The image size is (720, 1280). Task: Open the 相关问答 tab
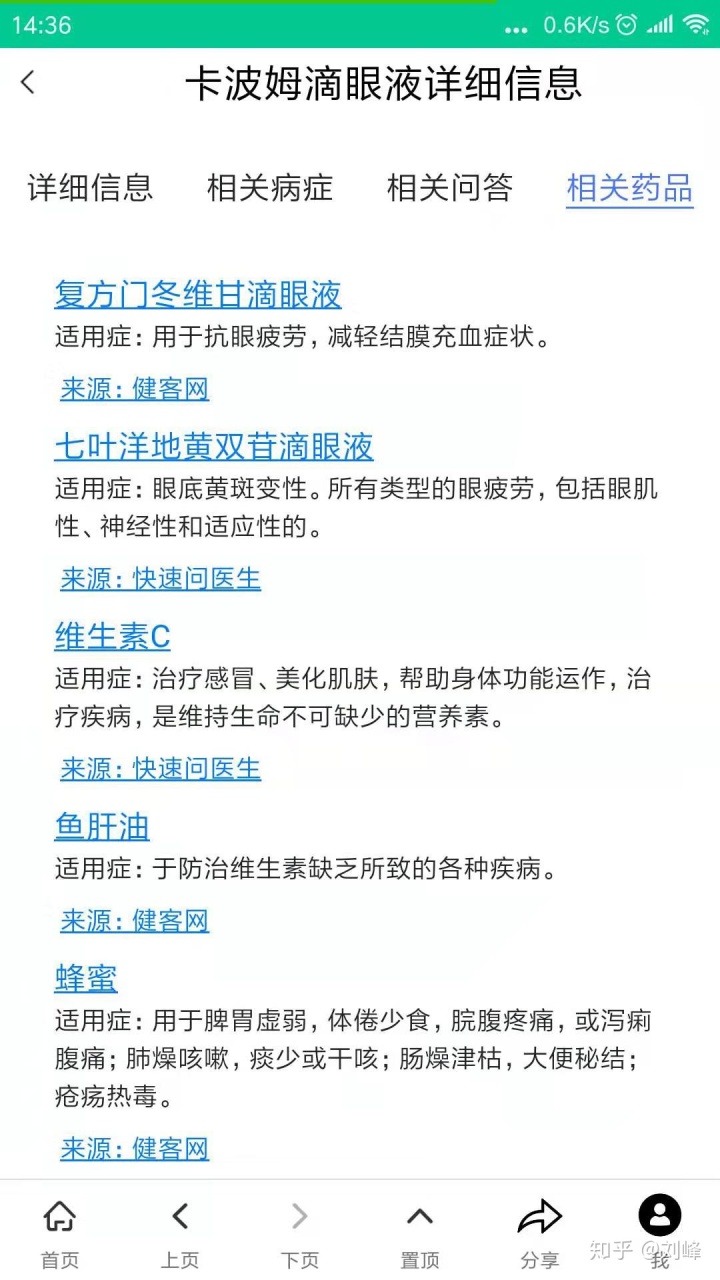point(450,188)
